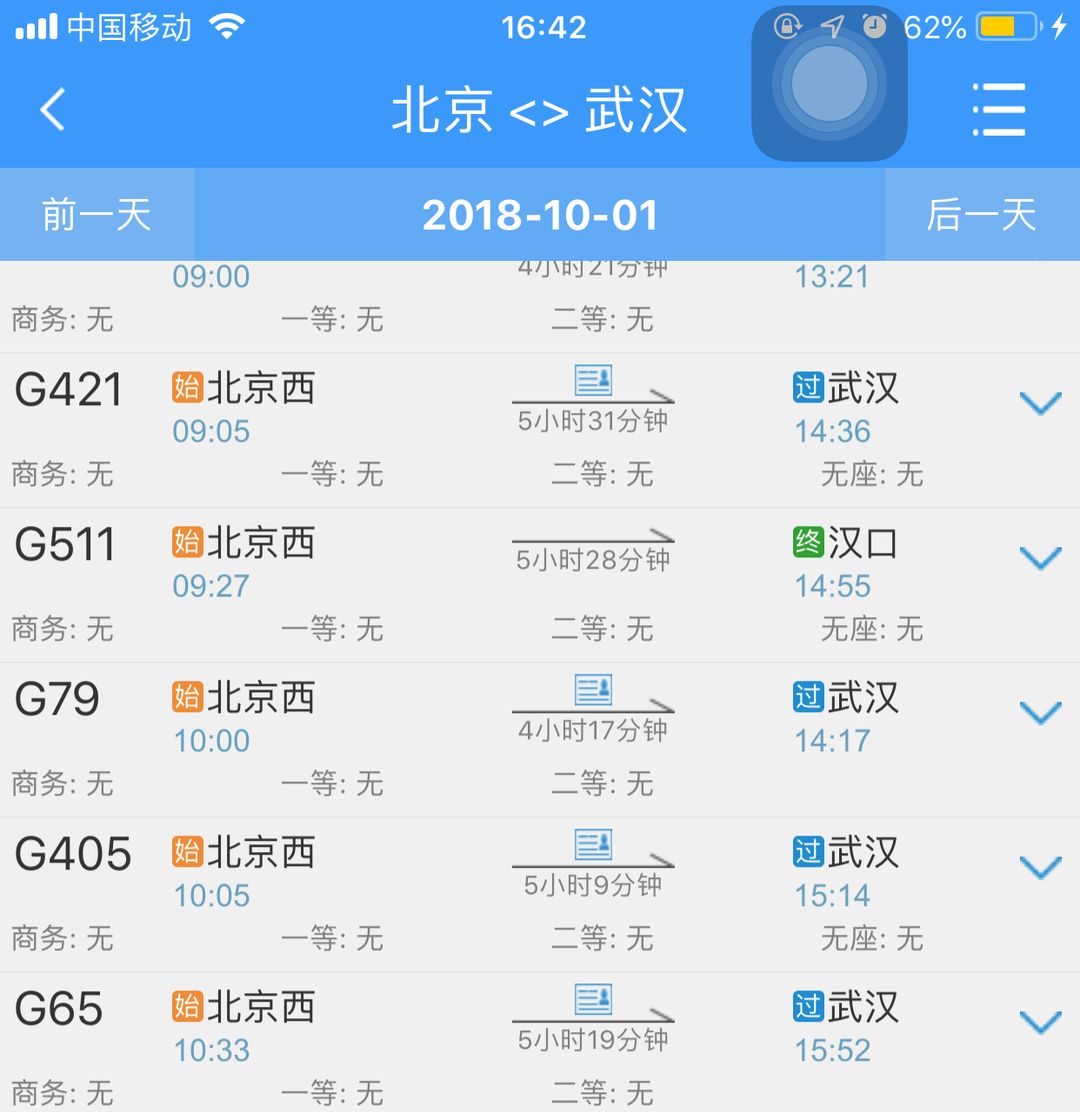Image resolution: width=1080 pixels, height=1112 pixels.
Task: Expand details for train G511
Action: 1039,558
